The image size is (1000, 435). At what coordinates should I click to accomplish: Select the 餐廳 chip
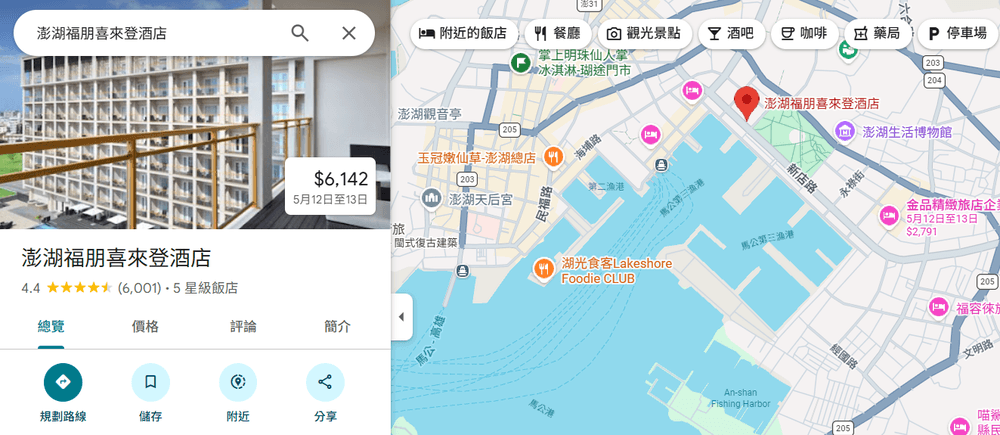coord(557,34)
